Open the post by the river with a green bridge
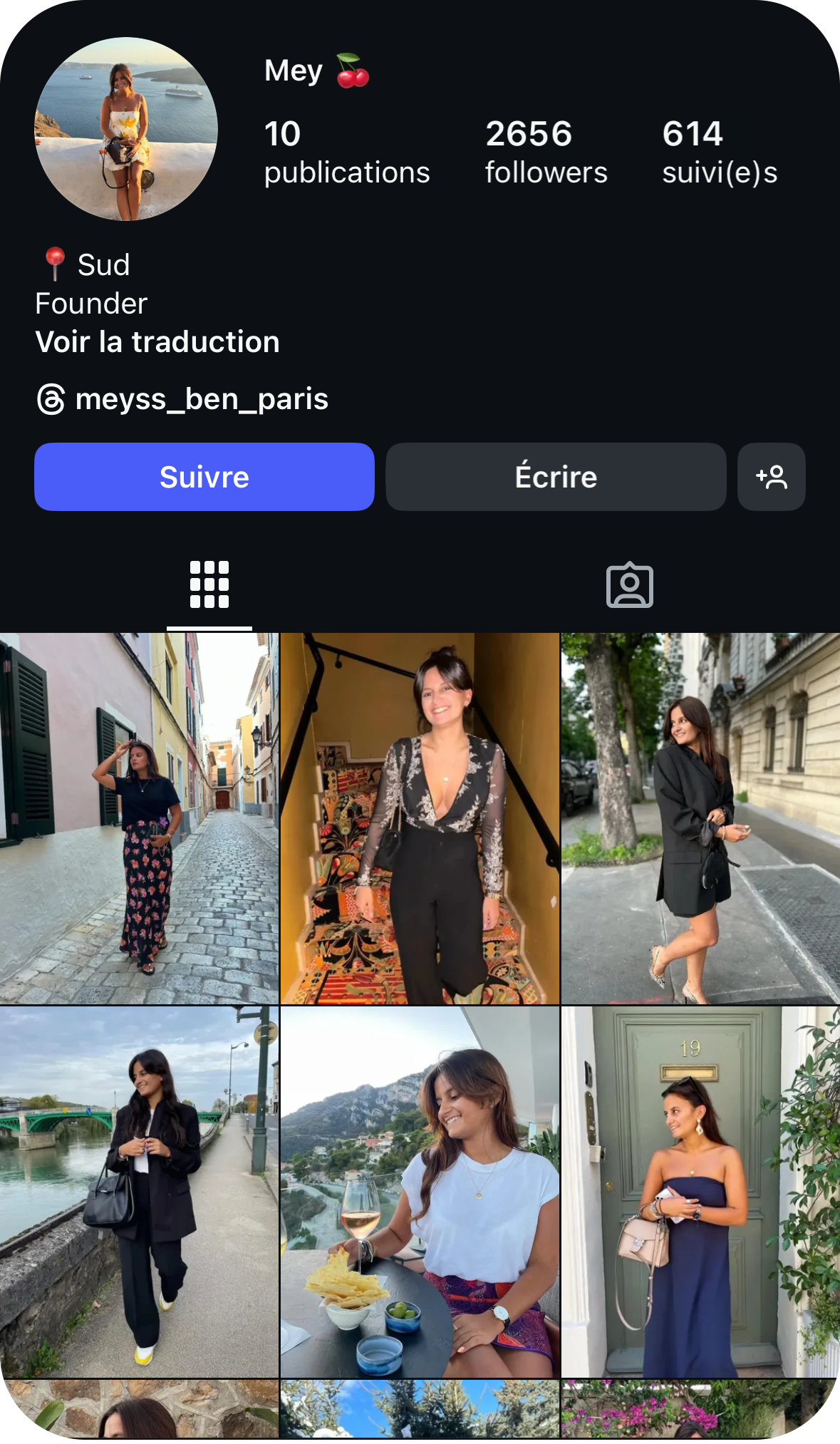 pyautogui.click(x=139, y=1192)
